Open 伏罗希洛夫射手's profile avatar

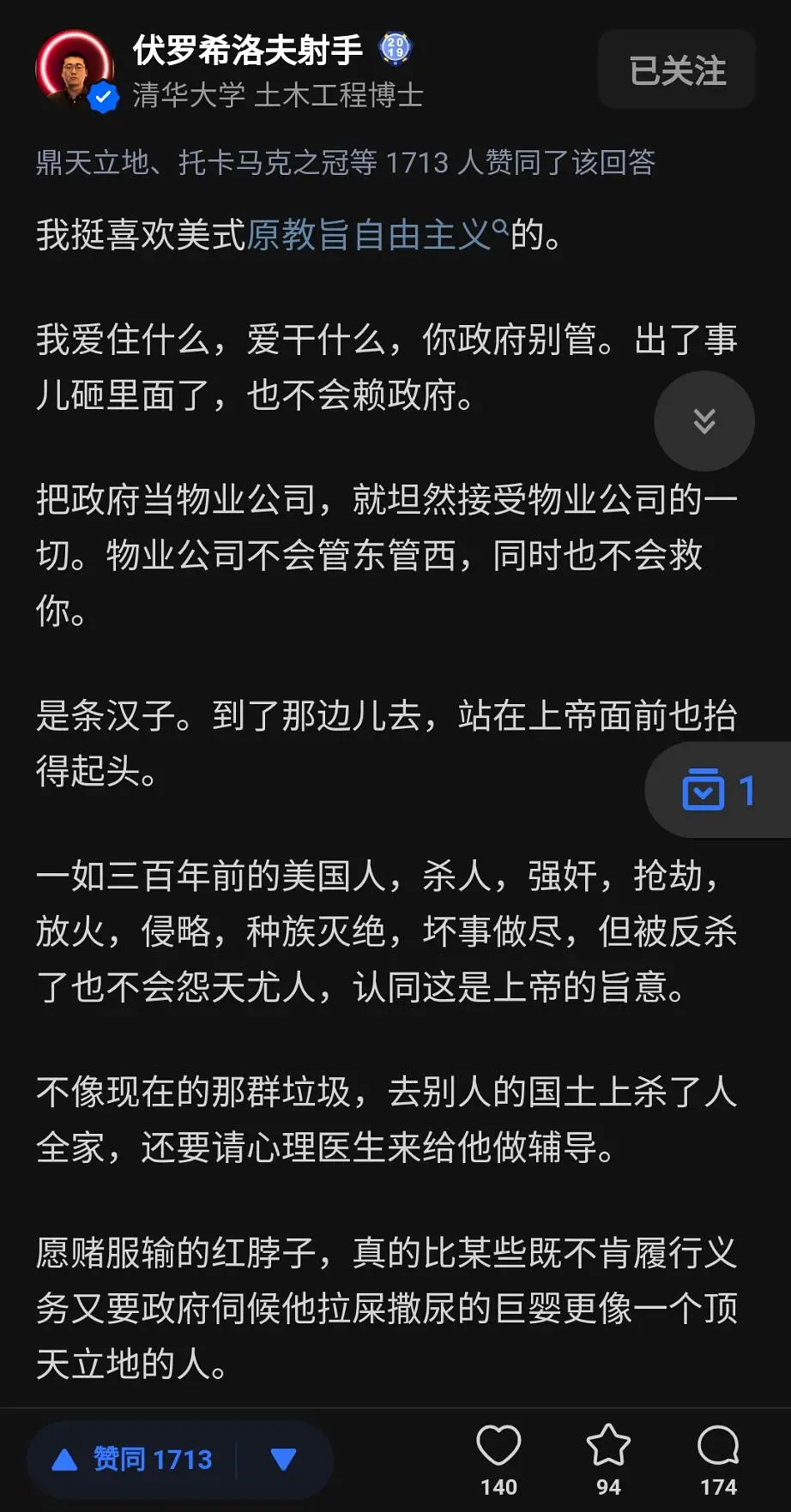tap(75, 69)
